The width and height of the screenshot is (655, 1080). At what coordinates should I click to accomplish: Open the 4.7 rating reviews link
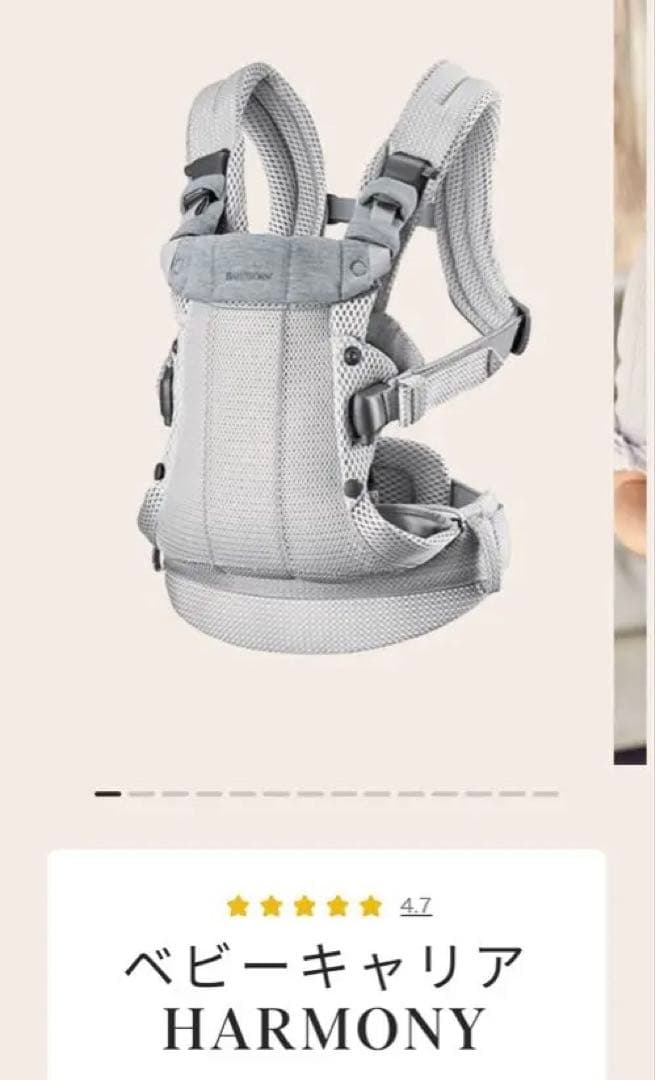point(415,907)
